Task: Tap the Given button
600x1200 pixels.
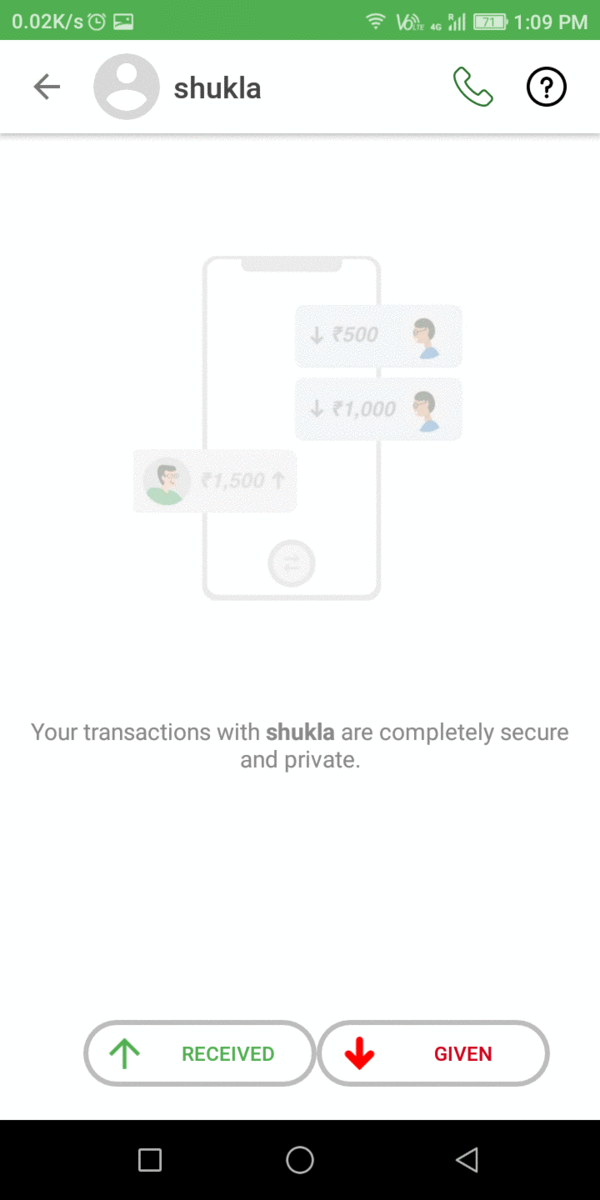Action: [x=433, y=1053]
